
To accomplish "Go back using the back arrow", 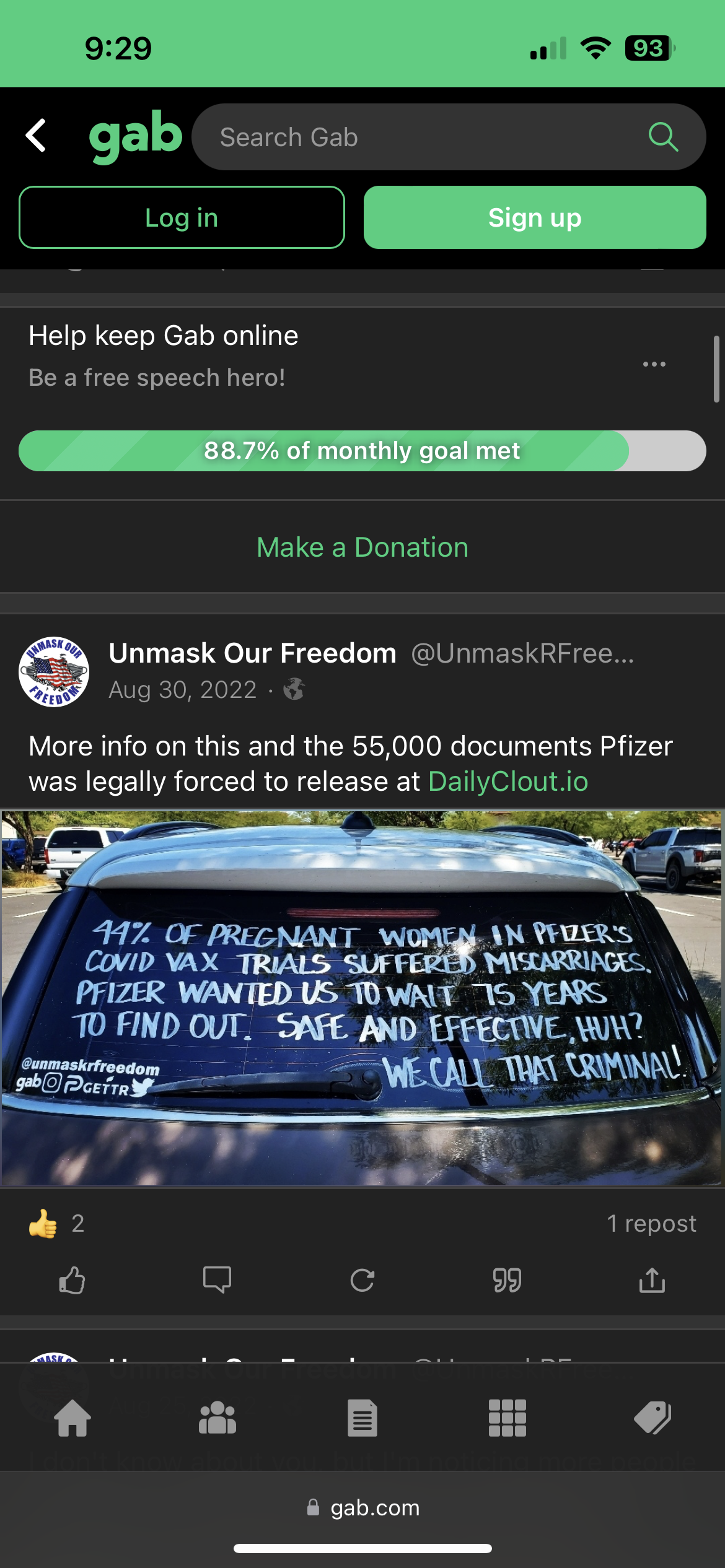I will 36,136.
